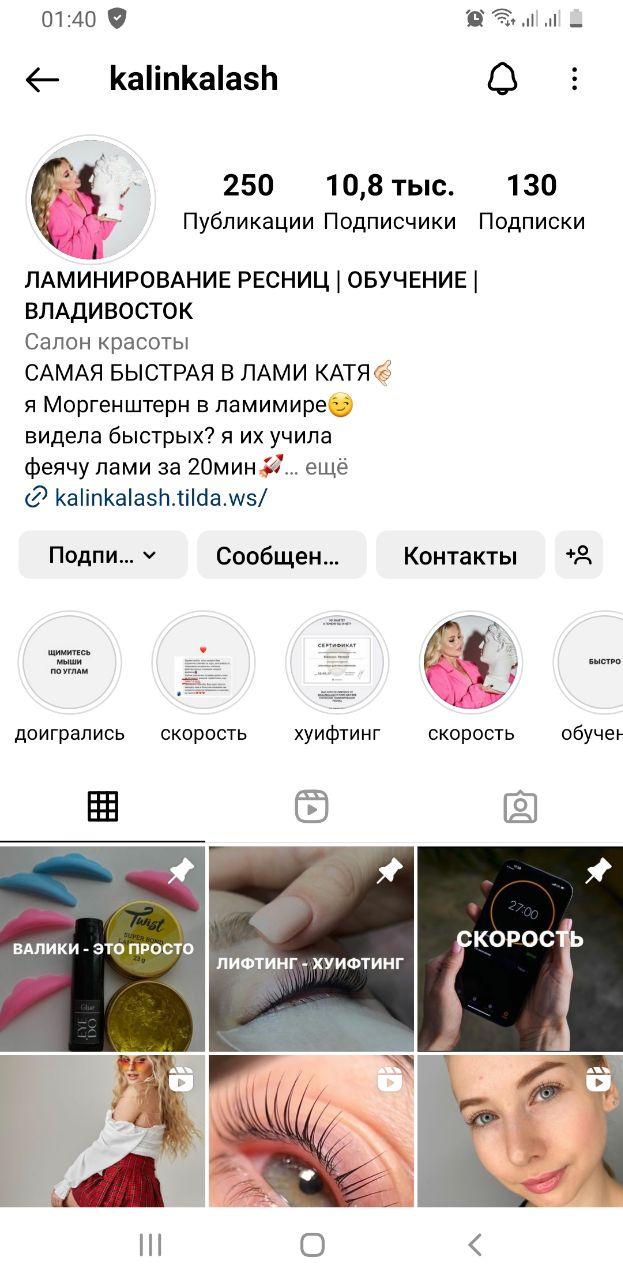Open the notifications bell for kalinkalash
The height and width of the screenshot is (1280, 623).
(502, 80)
